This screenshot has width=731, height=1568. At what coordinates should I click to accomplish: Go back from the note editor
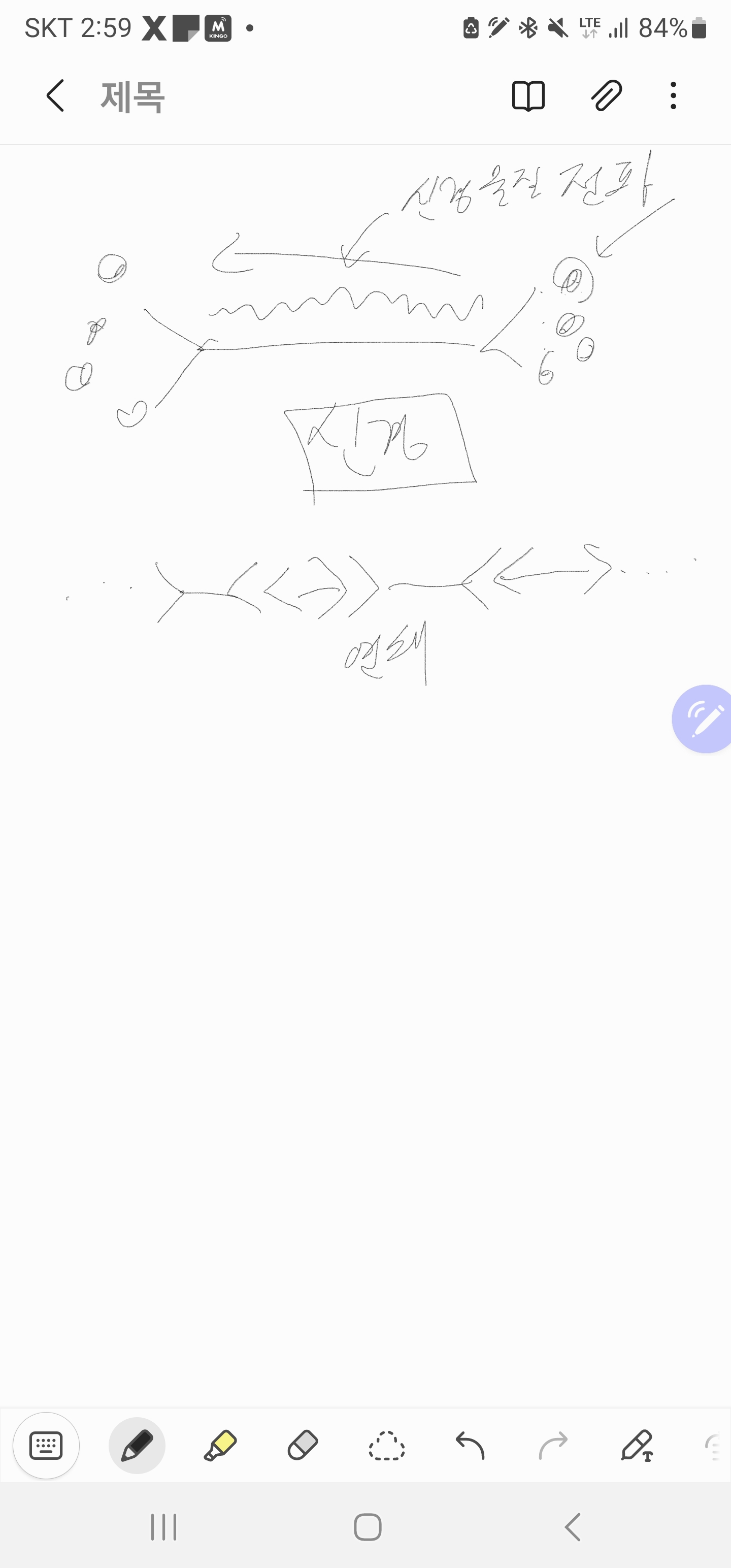coord(55,95)
